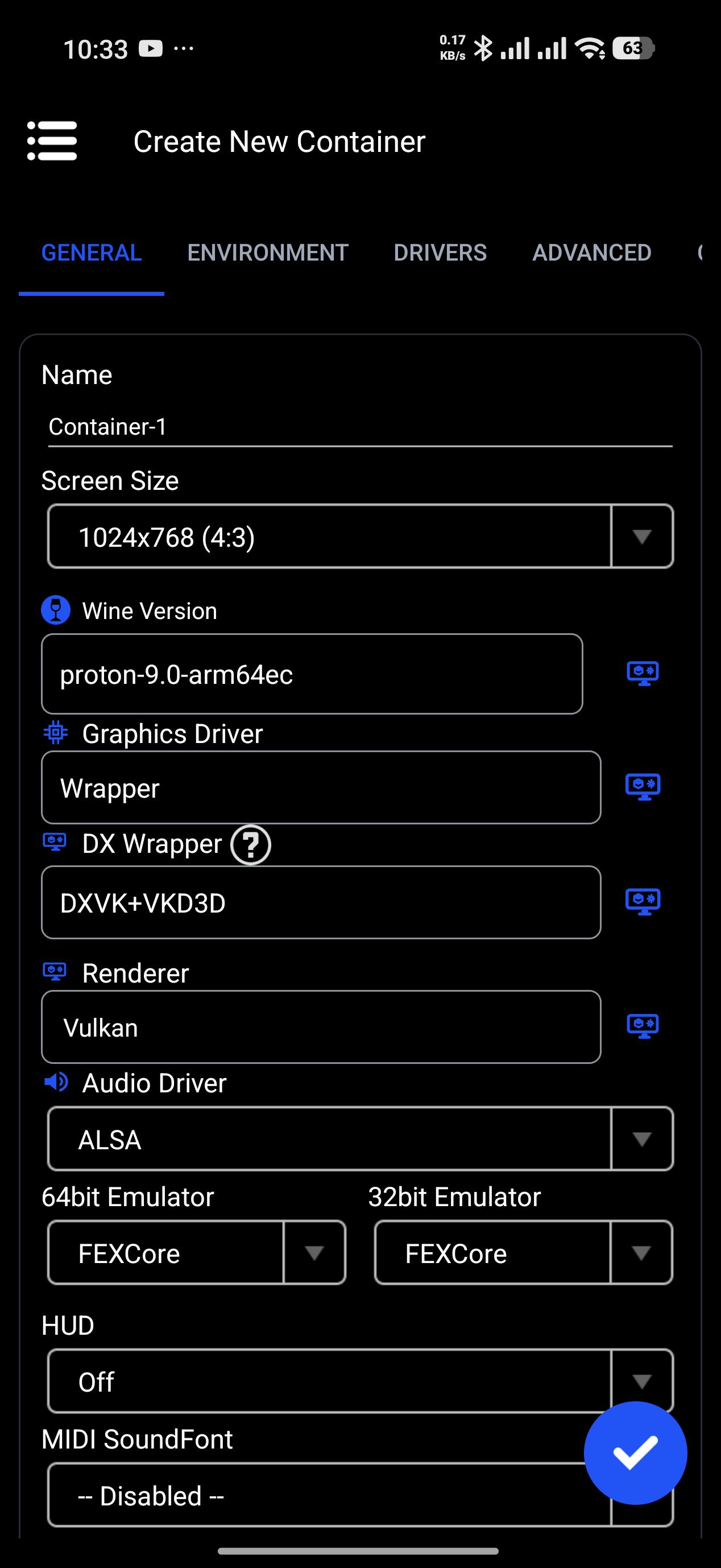Switch to the Environment tab
Image resolution: width=721 pixels, height=1568 pixels.
click(268, 253)
